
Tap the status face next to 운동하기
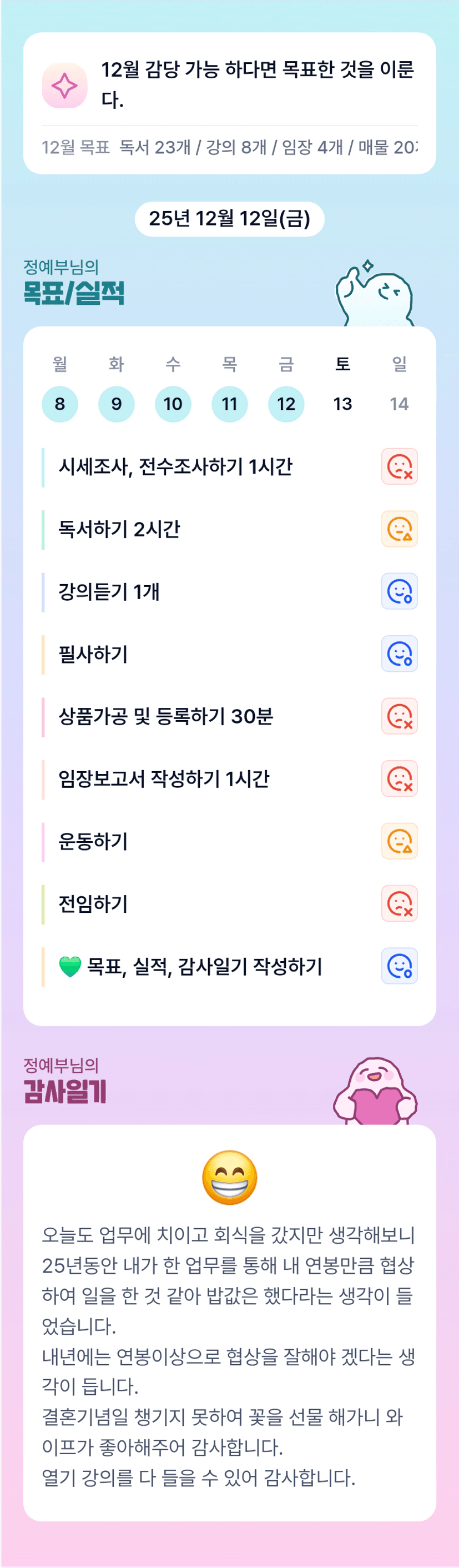coord(400,841)
